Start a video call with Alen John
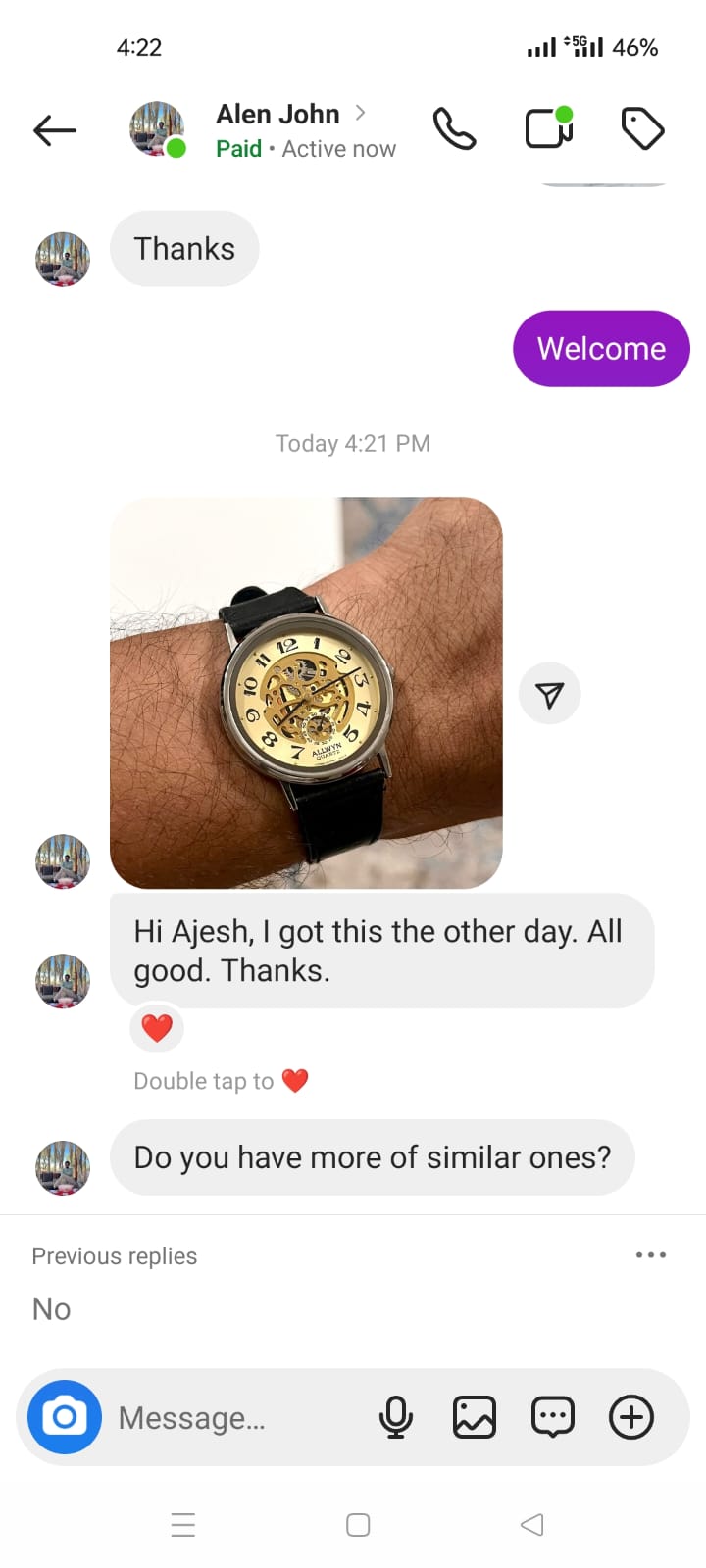706x1568 pixels. tap(549, 128)
